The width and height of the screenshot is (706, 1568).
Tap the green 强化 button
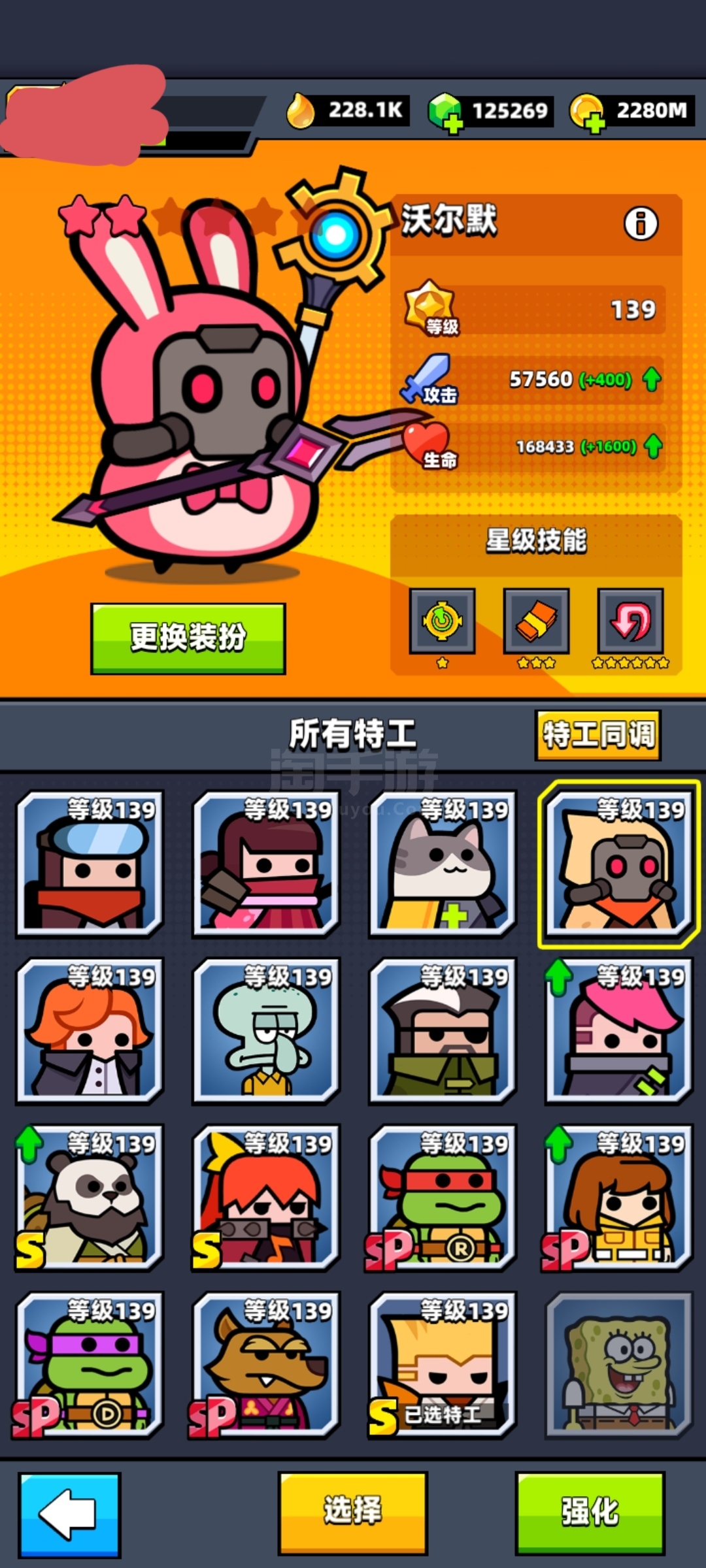(590, 1512)
